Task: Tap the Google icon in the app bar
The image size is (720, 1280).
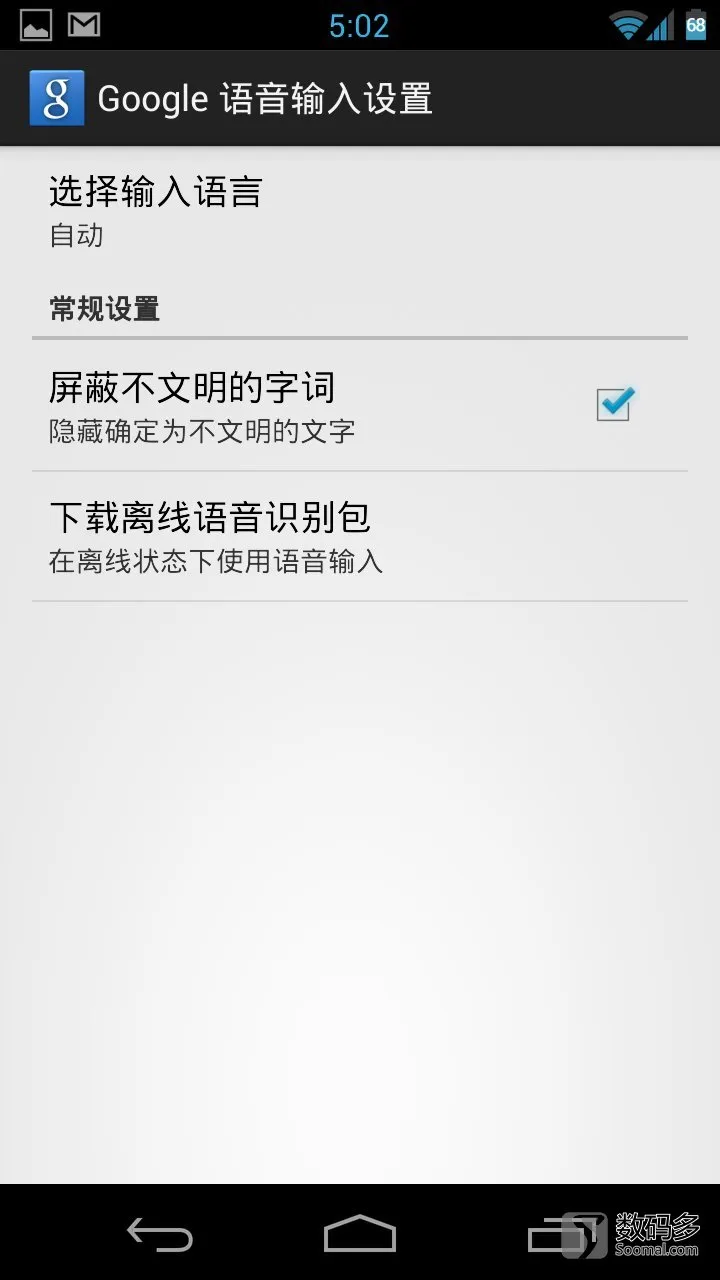Action: coord(56,98)
